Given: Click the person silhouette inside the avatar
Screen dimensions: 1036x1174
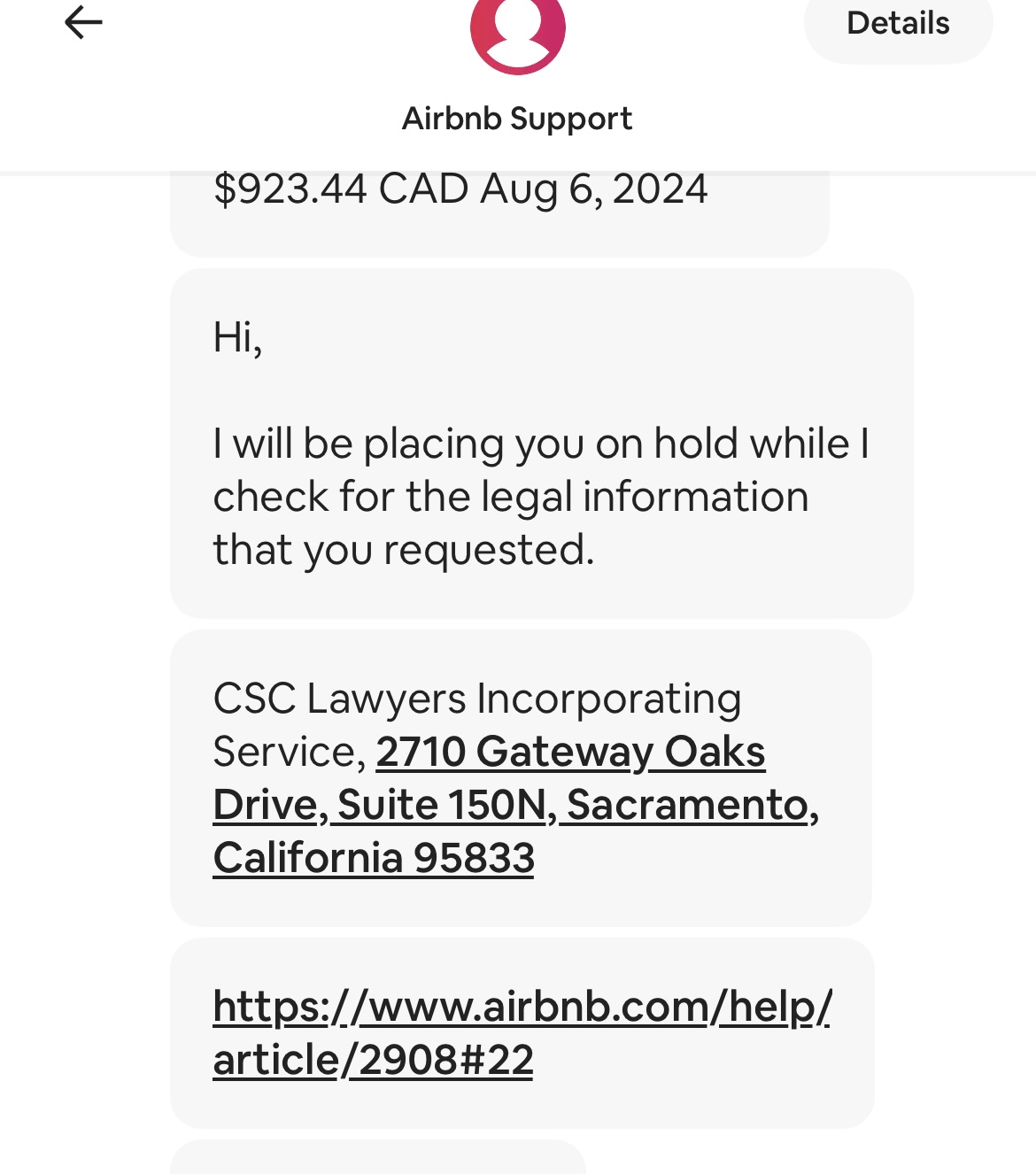Looking at the screenshot, I should tap(517, 35).
